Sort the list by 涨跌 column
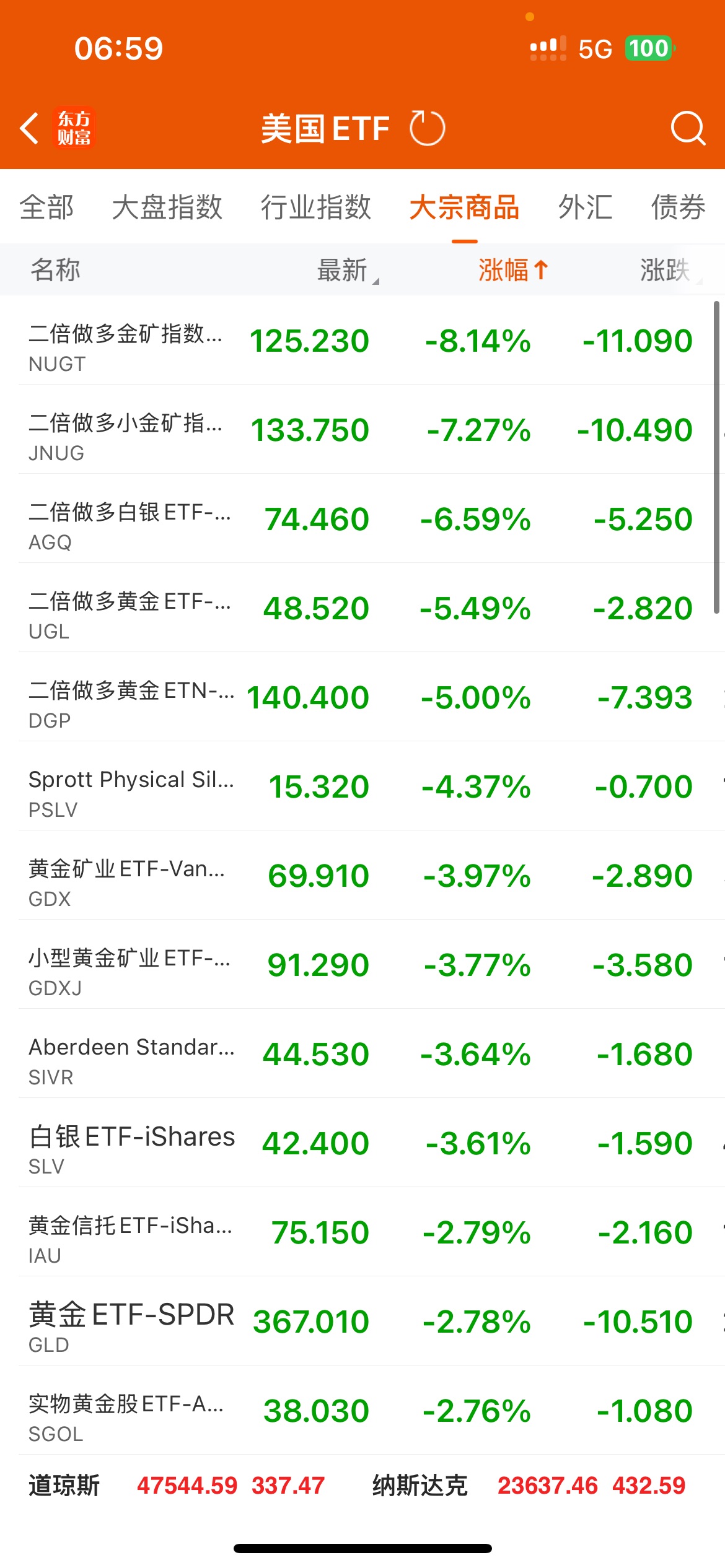Image resolution: width=725 pixels, height=1568 pixels. [x=667, y=270]
